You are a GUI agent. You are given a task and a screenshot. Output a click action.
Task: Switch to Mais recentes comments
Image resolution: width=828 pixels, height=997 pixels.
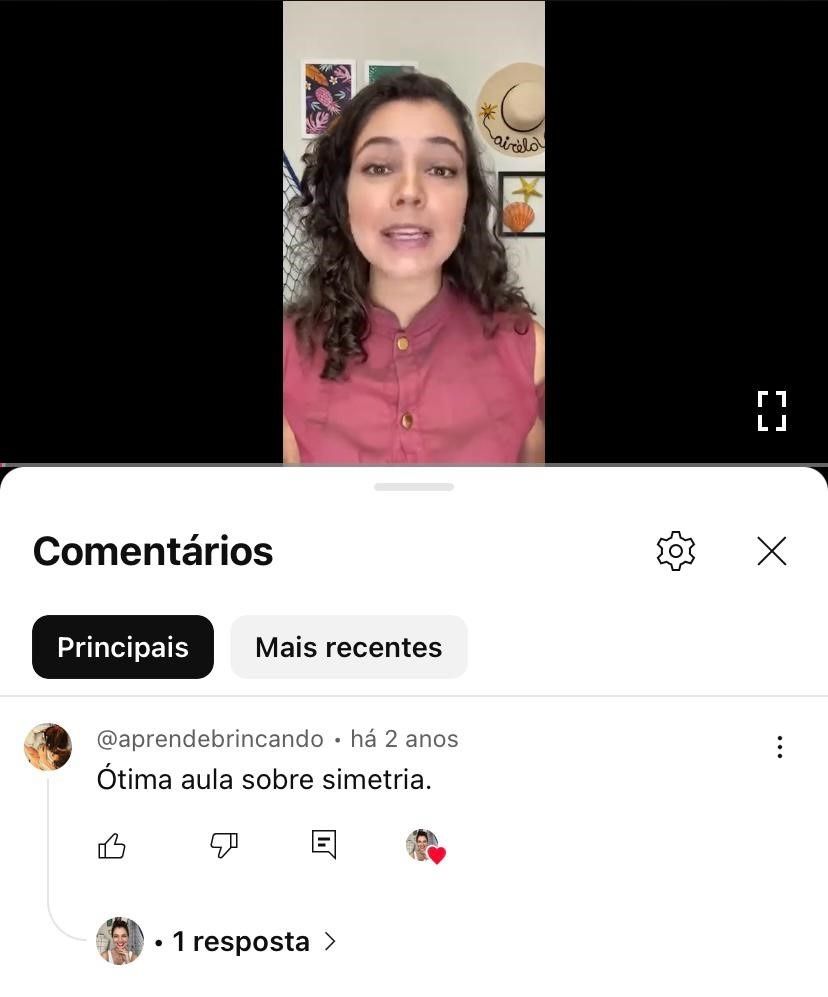[x=348, y=647]
